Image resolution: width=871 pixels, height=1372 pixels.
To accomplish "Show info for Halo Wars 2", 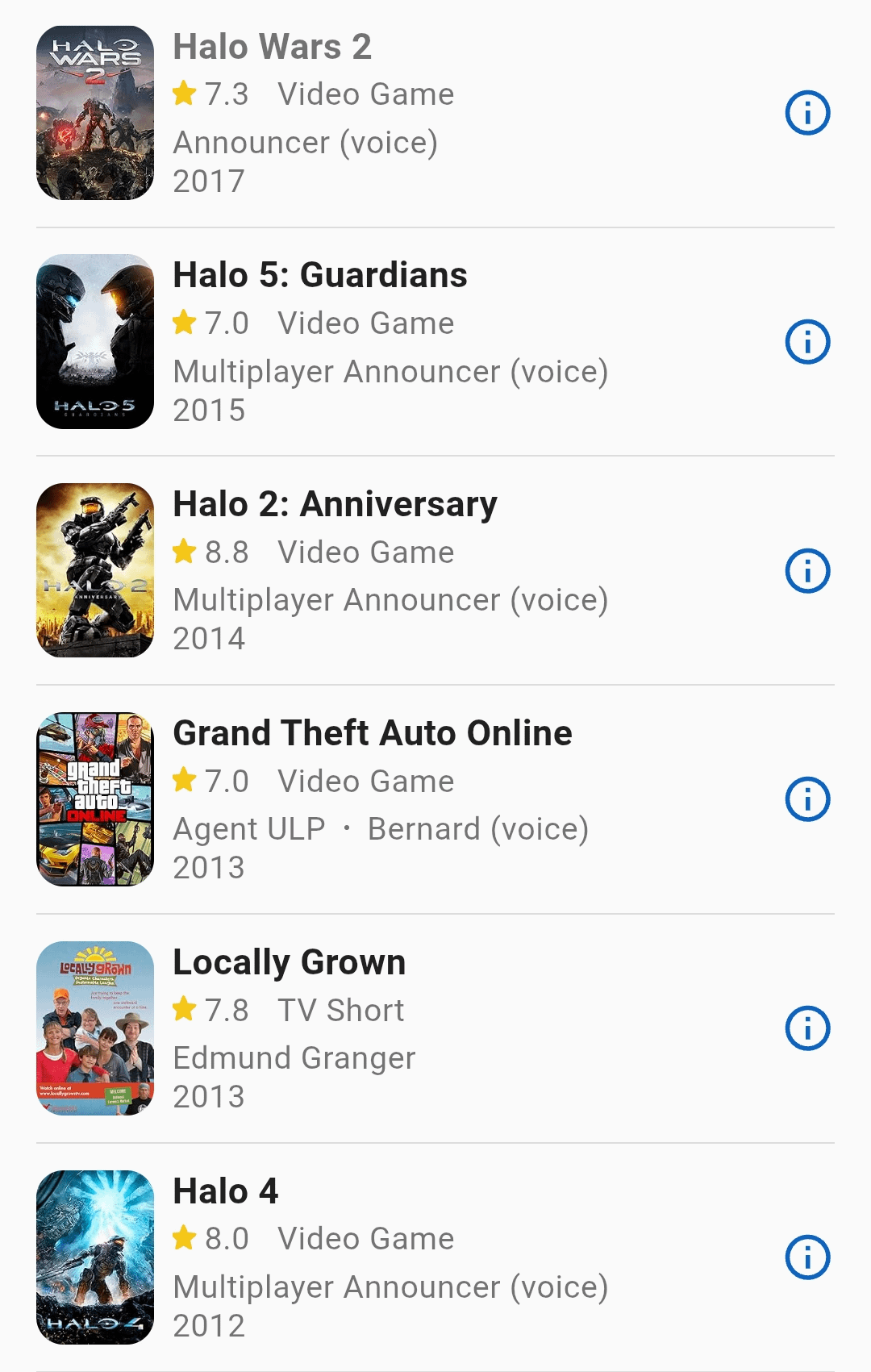I will click(807, 113).
